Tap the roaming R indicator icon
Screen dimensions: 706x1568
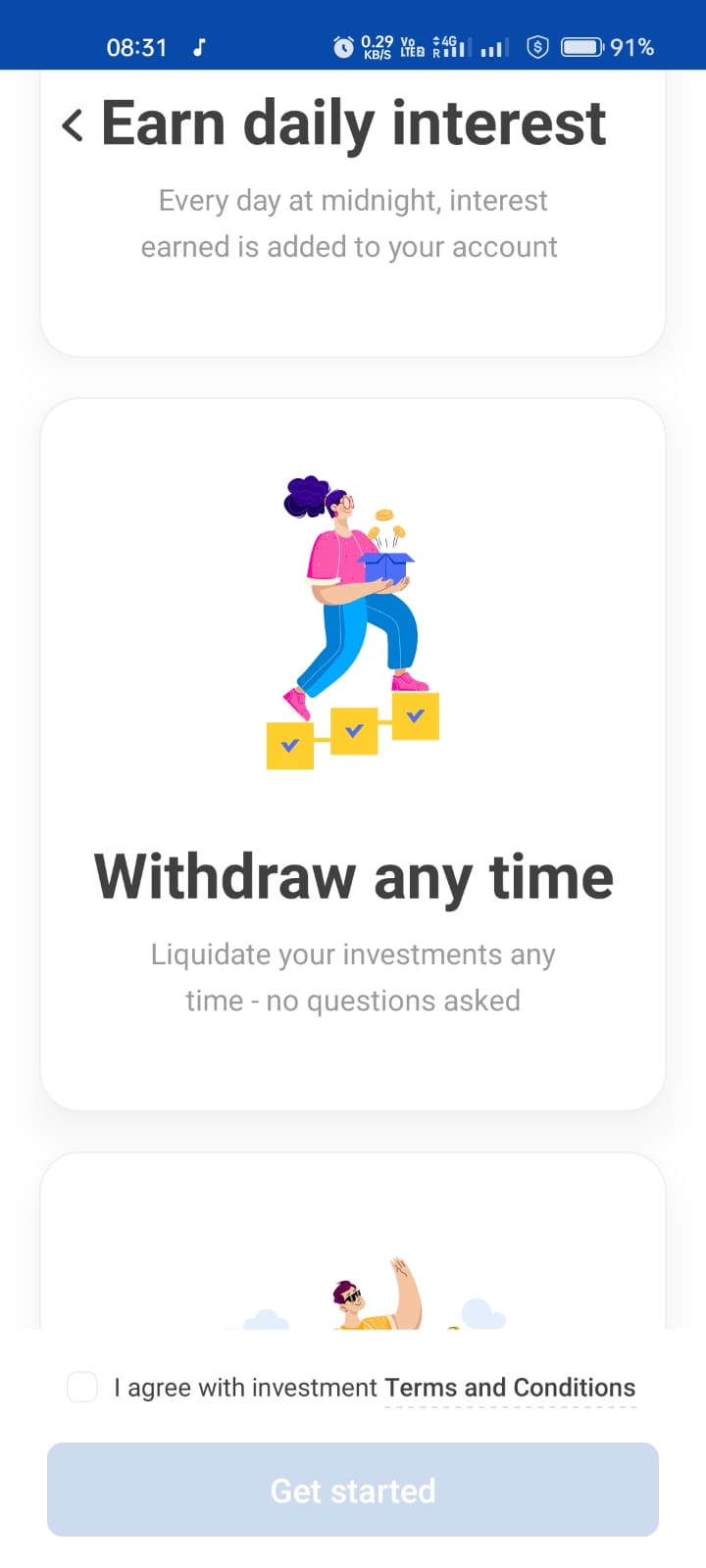pos(437,51)
